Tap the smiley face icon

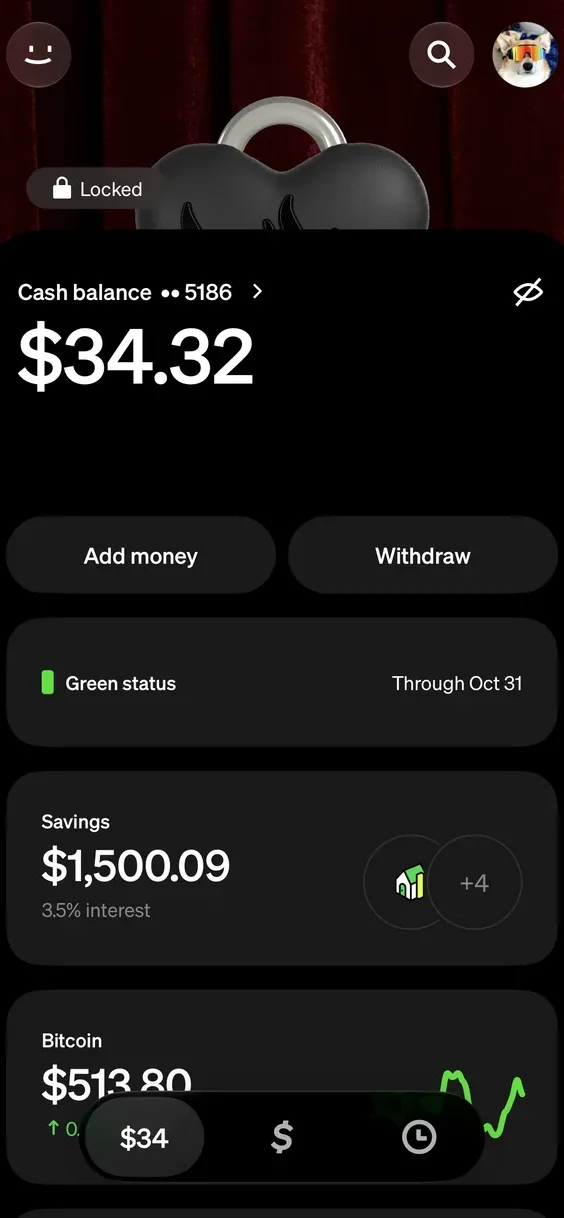38,54
